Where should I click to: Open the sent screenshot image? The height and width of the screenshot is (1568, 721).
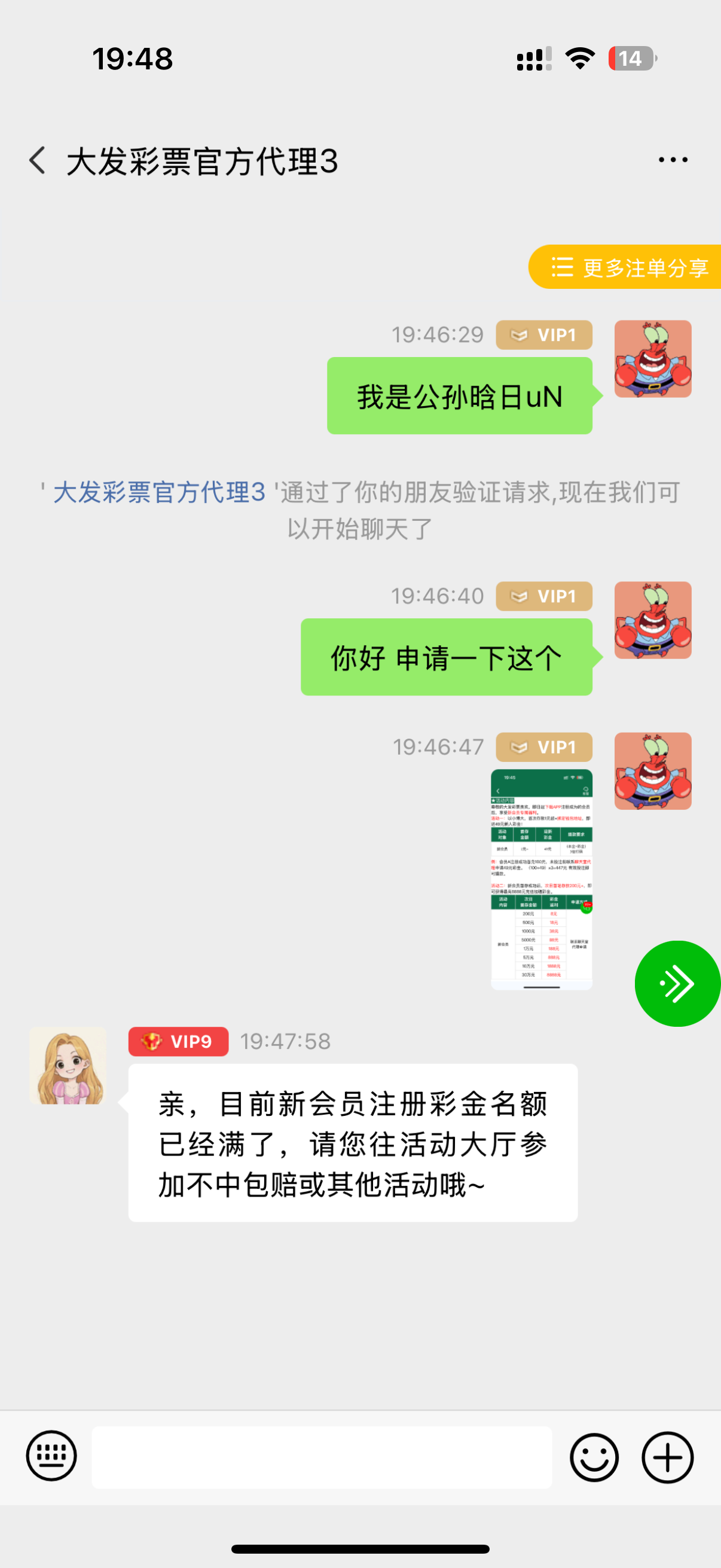point(542,879)
